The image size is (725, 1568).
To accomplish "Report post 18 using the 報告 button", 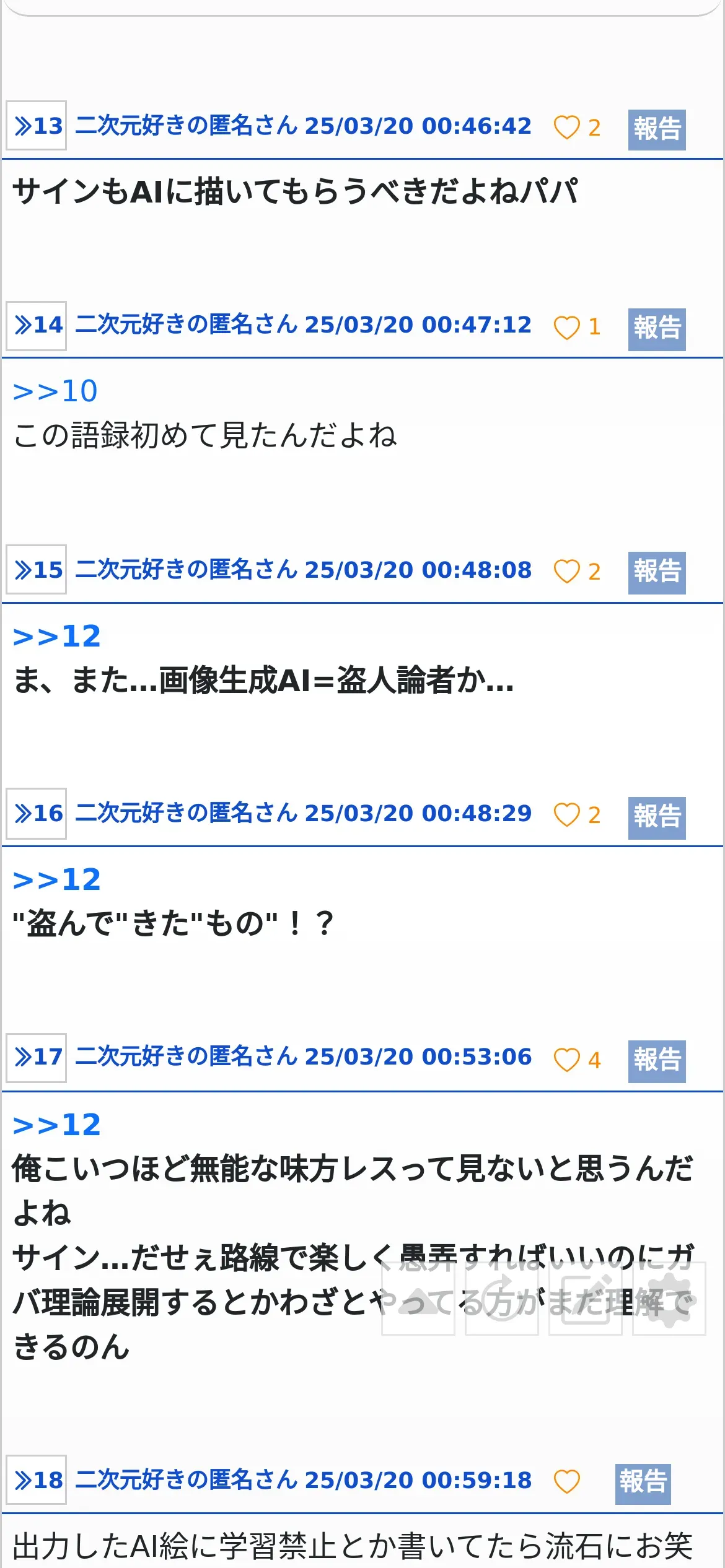I will coord(643,1483).
